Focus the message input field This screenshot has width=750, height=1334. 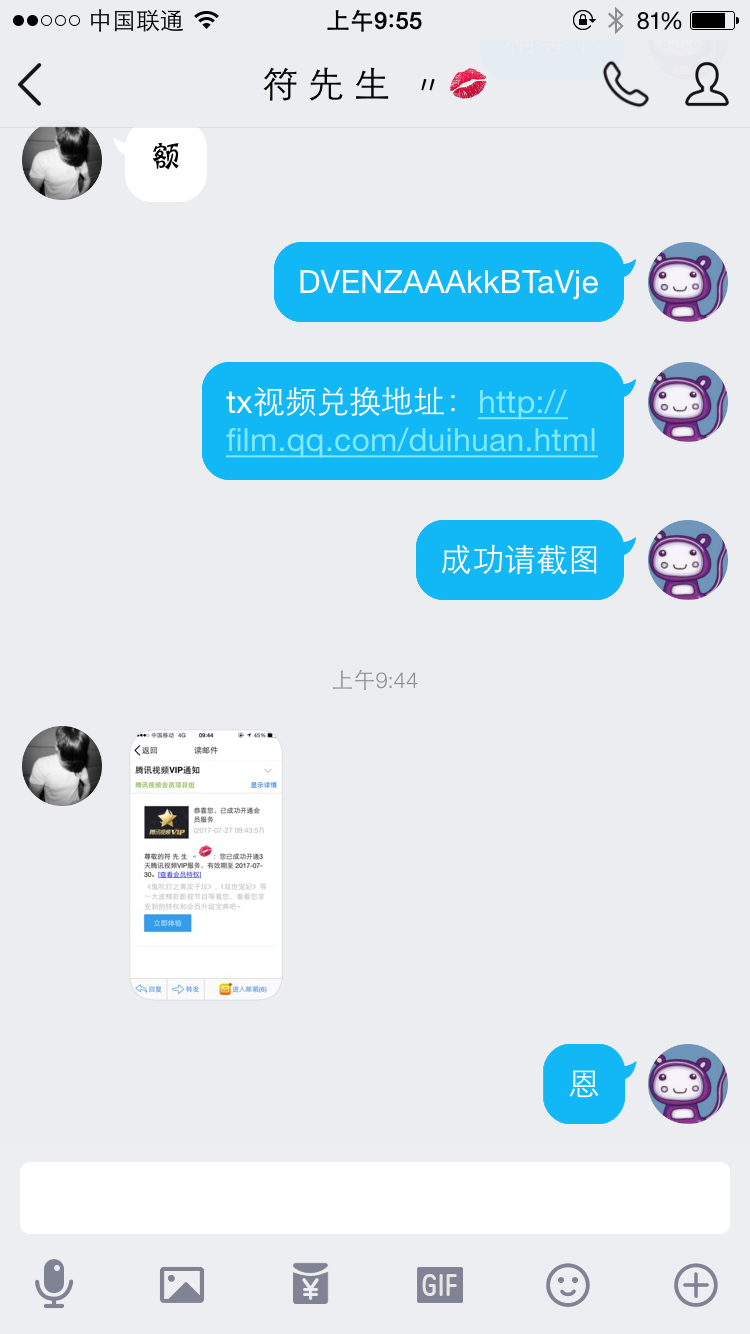pos(375,1198)
